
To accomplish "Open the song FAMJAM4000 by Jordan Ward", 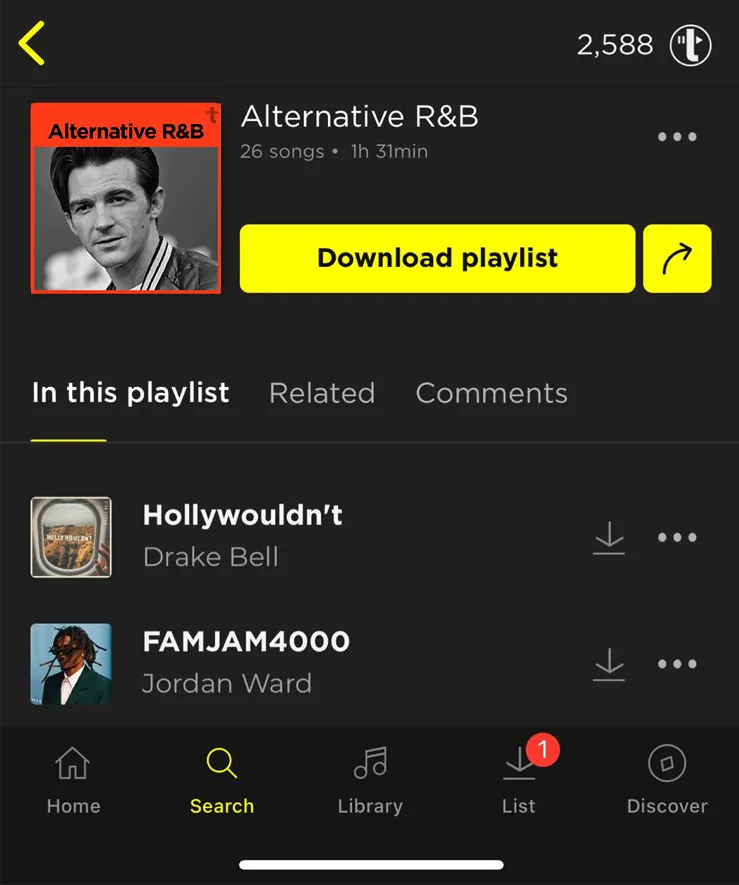I will tap(246, 662).
